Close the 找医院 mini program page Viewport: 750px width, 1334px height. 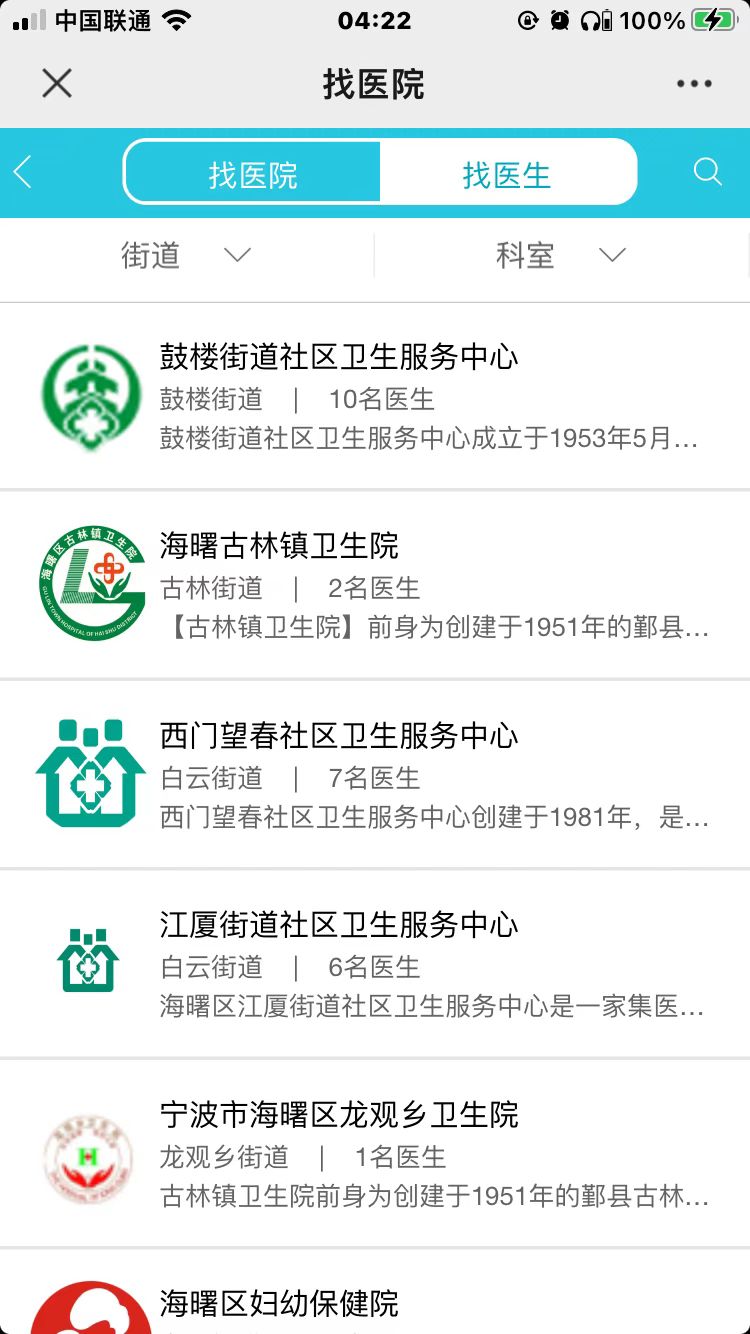[57, 84]
